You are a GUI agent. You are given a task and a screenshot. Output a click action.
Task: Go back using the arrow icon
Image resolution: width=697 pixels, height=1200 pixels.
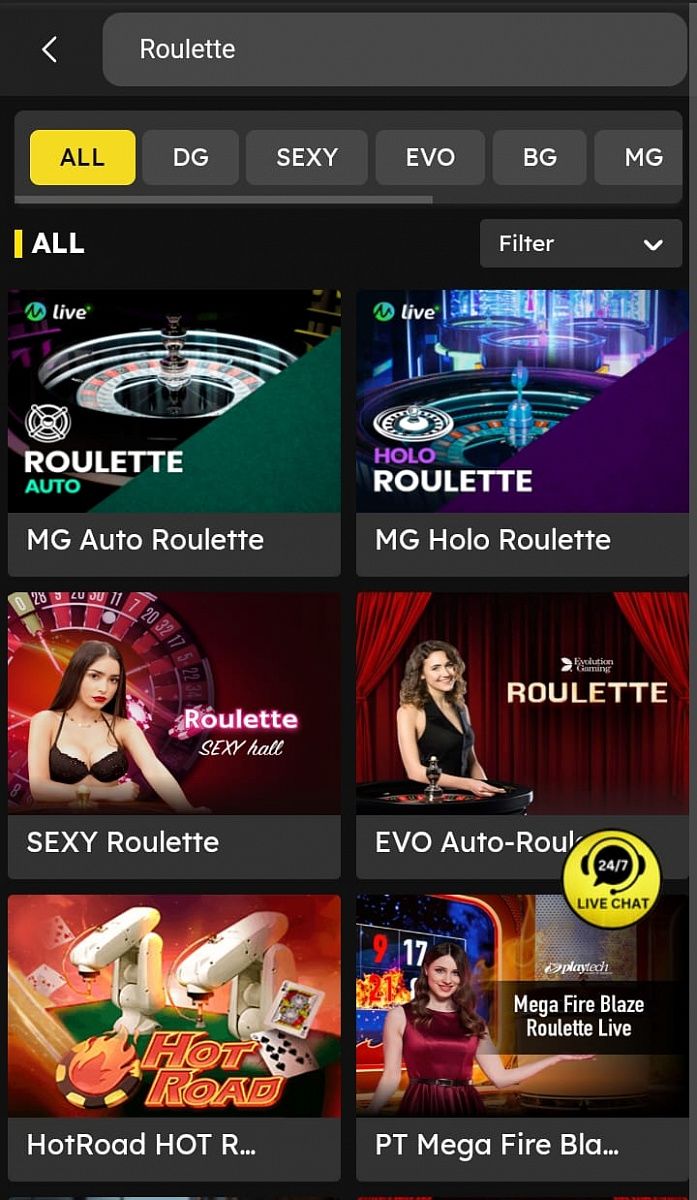[49, 49]
